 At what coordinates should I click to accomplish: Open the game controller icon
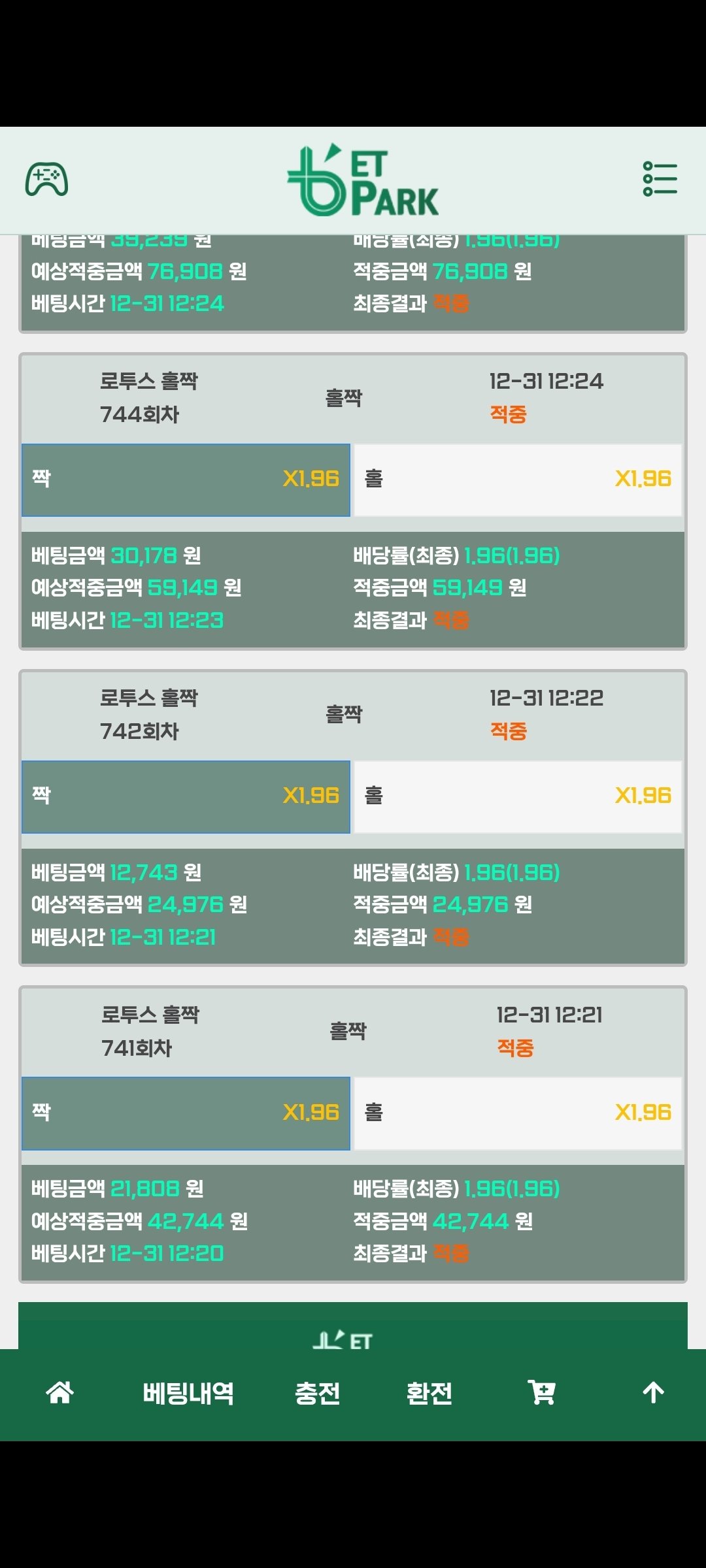pyautogui.click(x=46, y=180)
